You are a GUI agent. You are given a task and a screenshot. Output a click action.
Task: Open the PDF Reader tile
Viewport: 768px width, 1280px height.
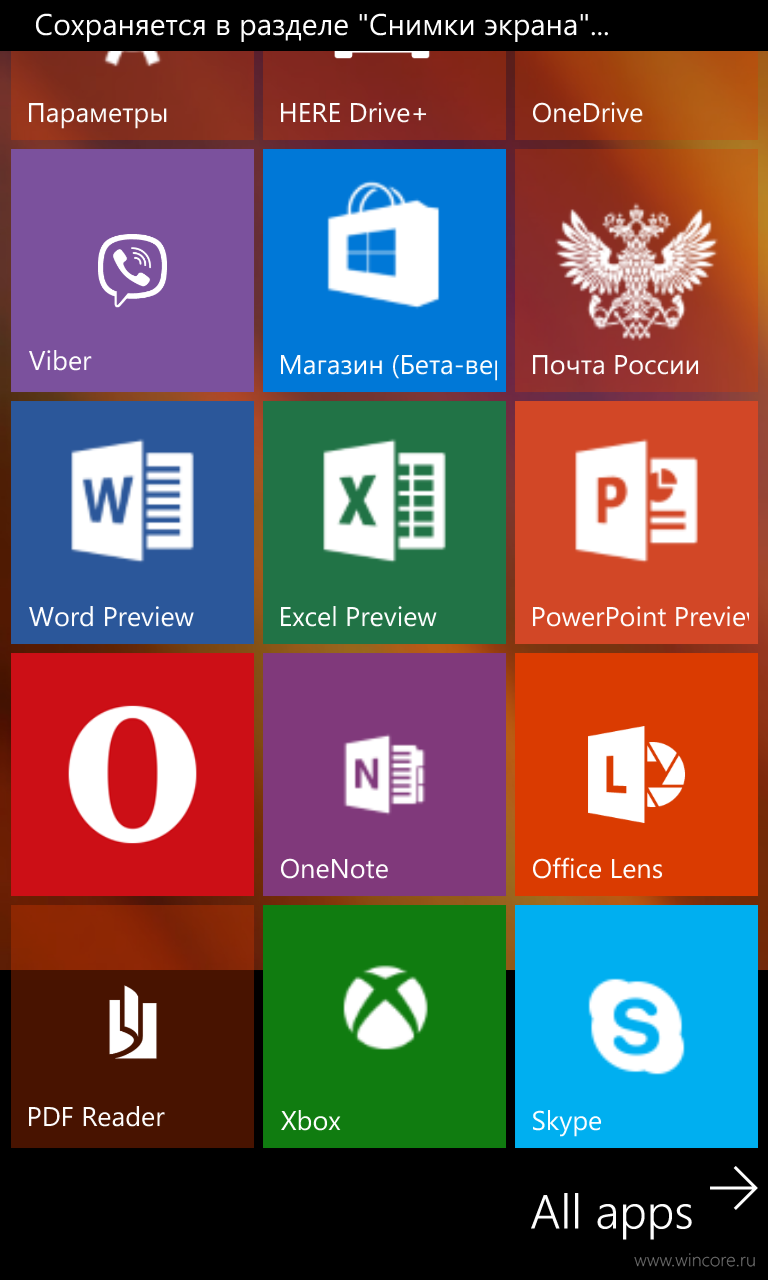pos(132,1026)
